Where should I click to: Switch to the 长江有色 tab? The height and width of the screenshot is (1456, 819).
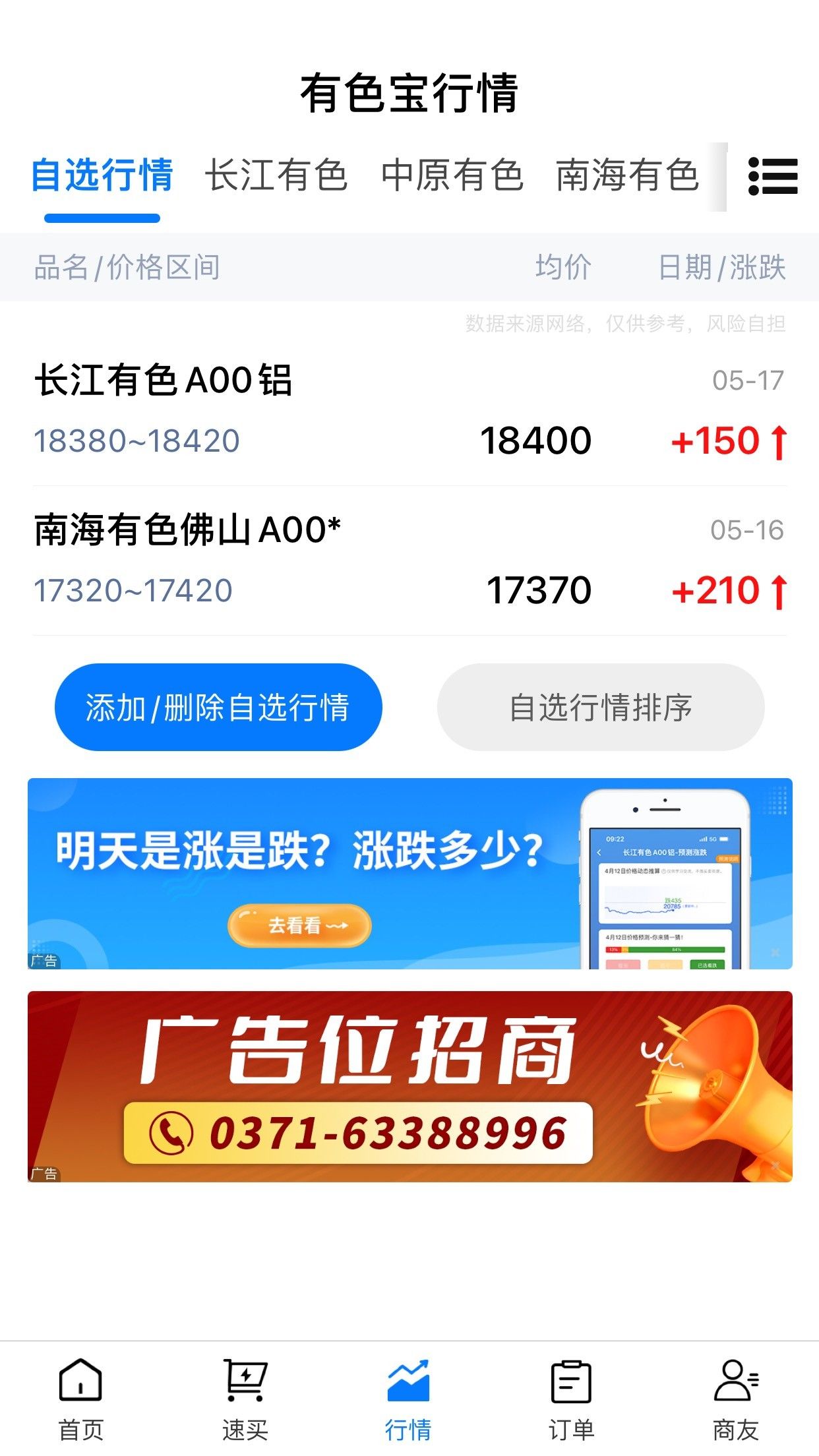[x=276, y=176]
